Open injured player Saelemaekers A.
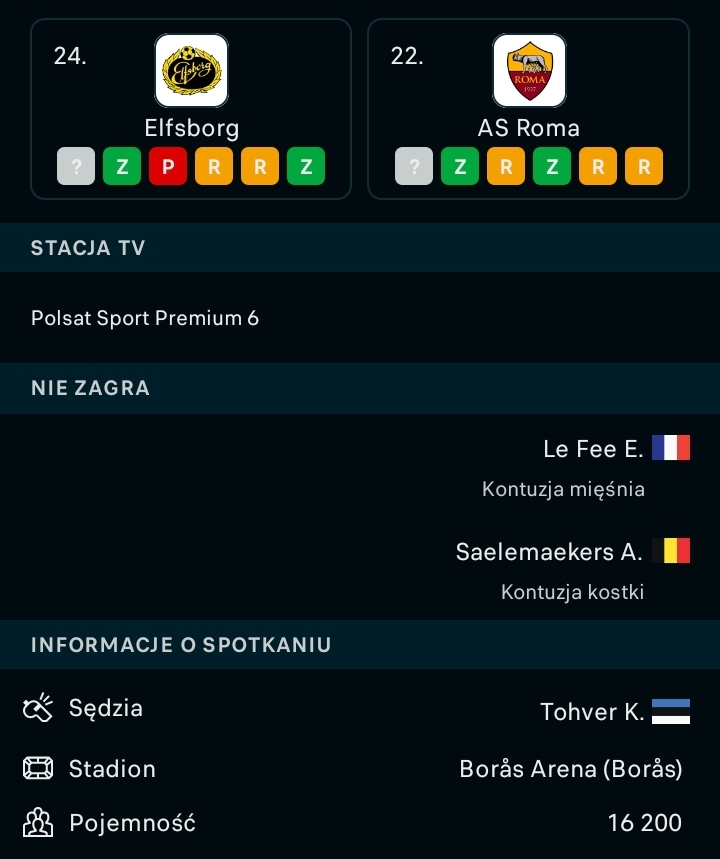 tap(549, 551)
